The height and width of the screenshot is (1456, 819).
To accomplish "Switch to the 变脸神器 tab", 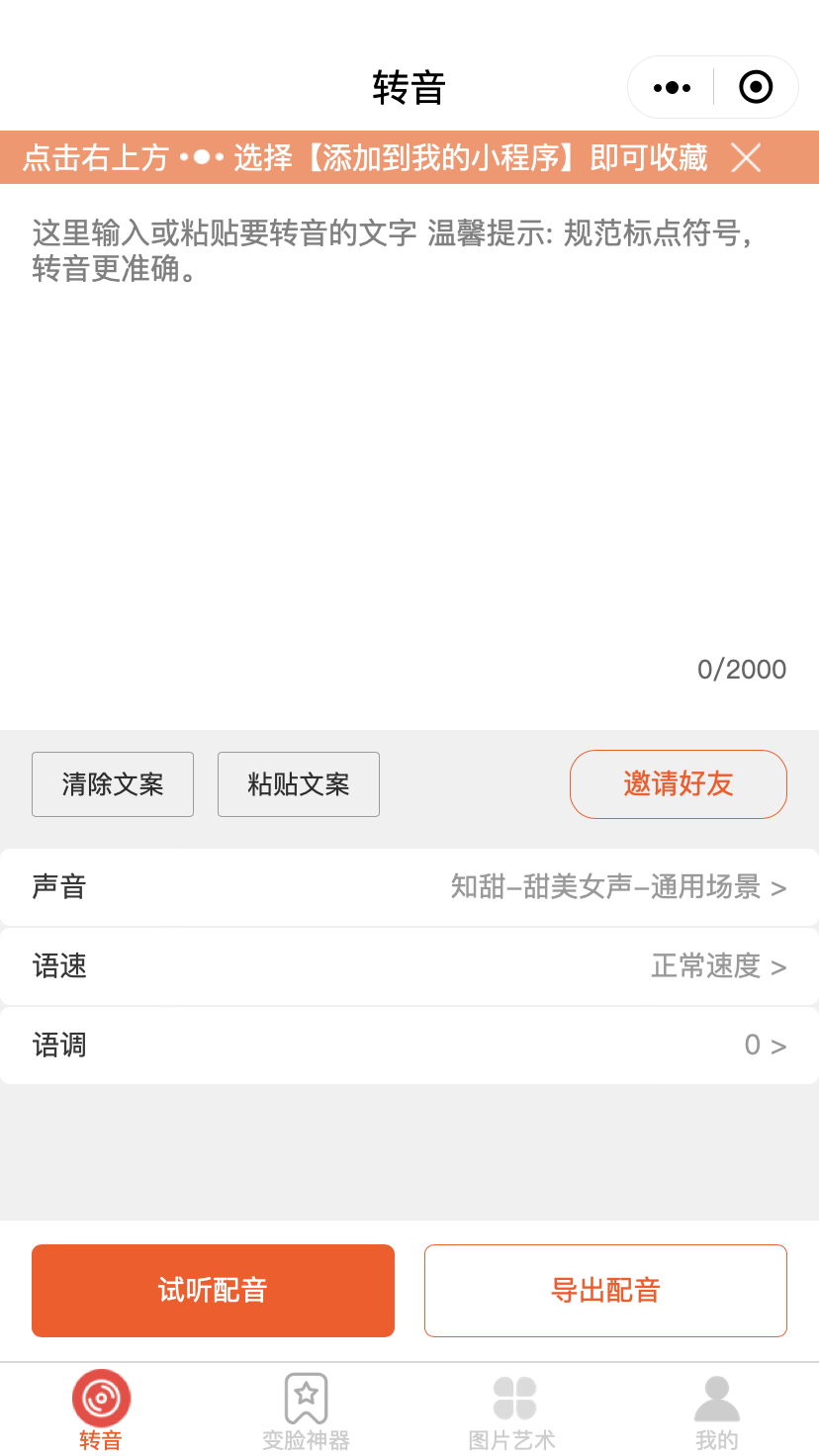I will point(307,1410).
